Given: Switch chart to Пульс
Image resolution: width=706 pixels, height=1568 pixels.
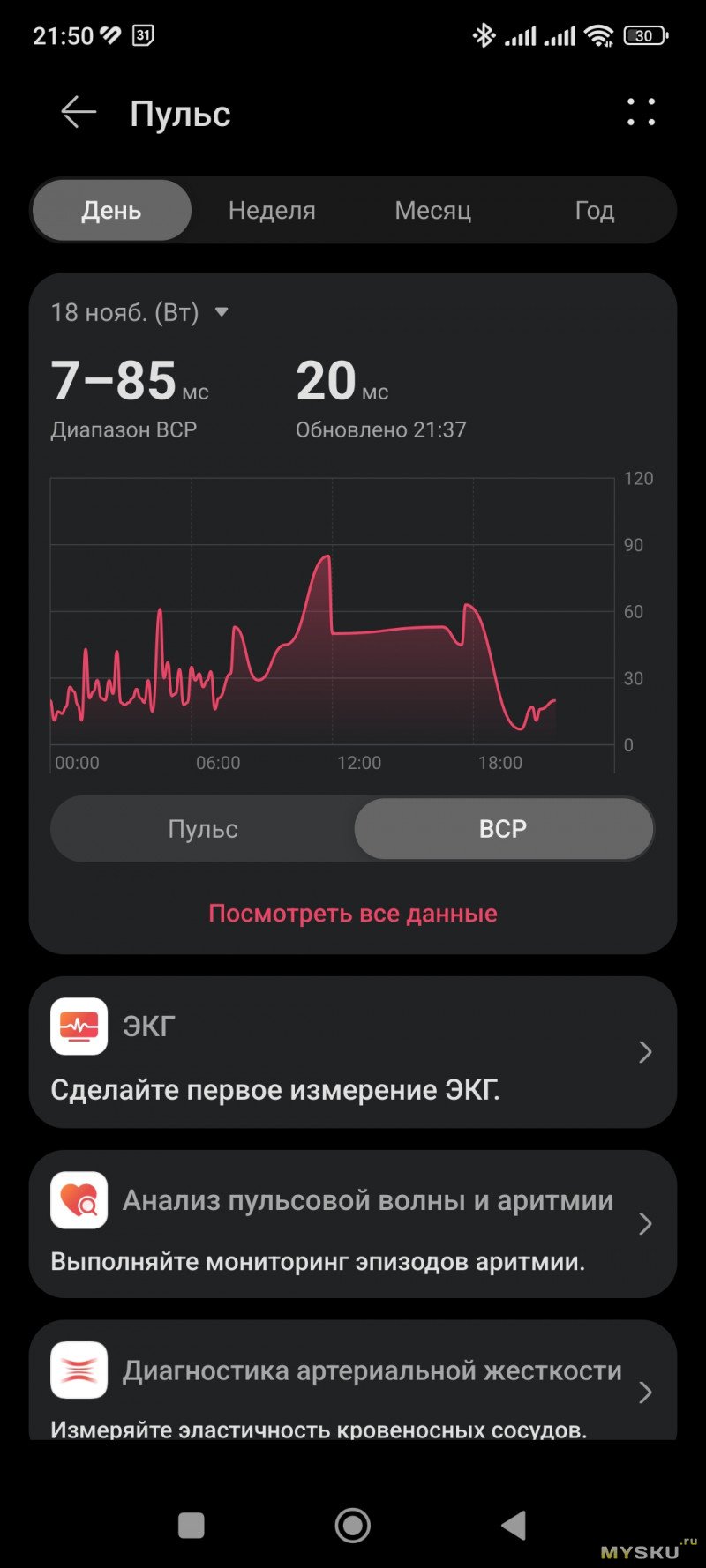Looking at the screenshot, I should point(203,829).
